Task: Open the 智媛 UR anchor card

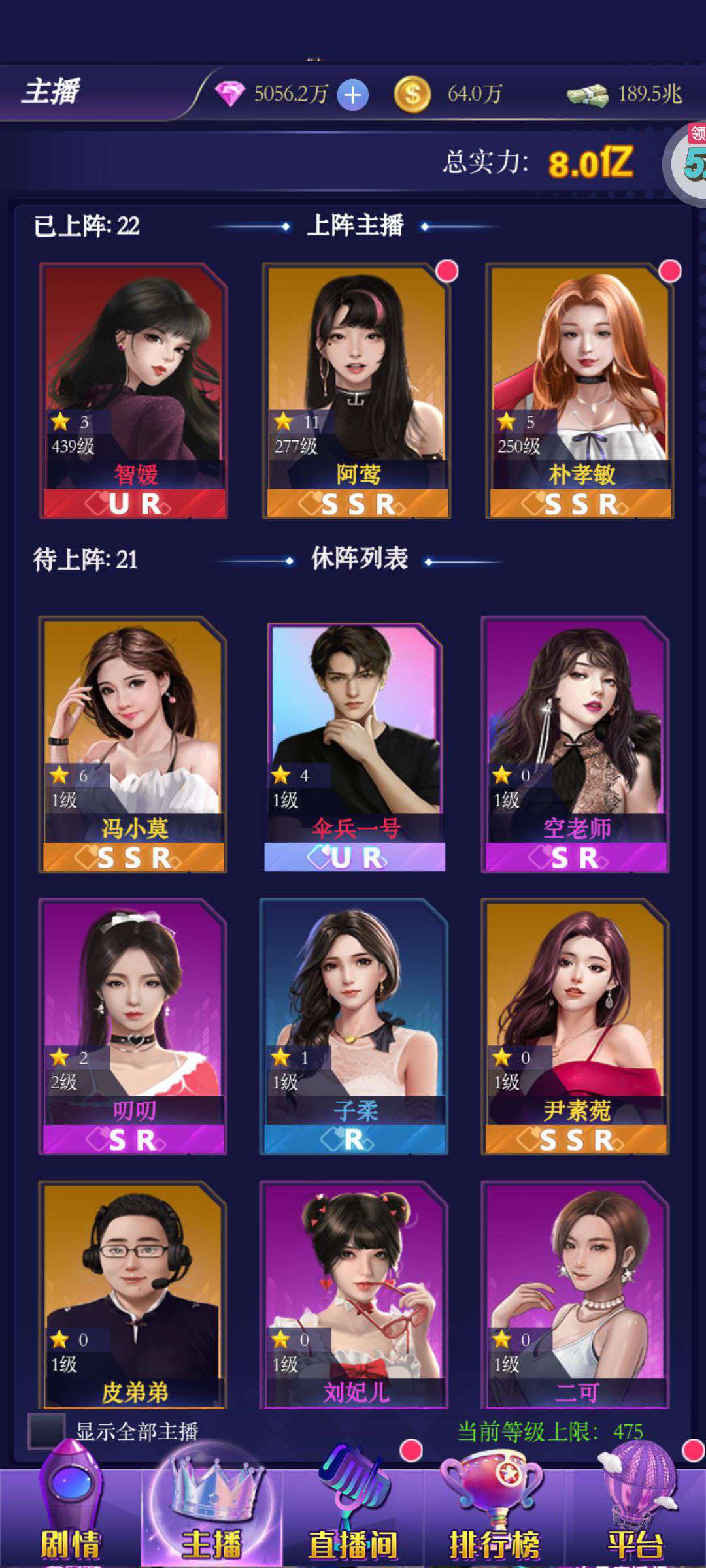Action: 134,391
